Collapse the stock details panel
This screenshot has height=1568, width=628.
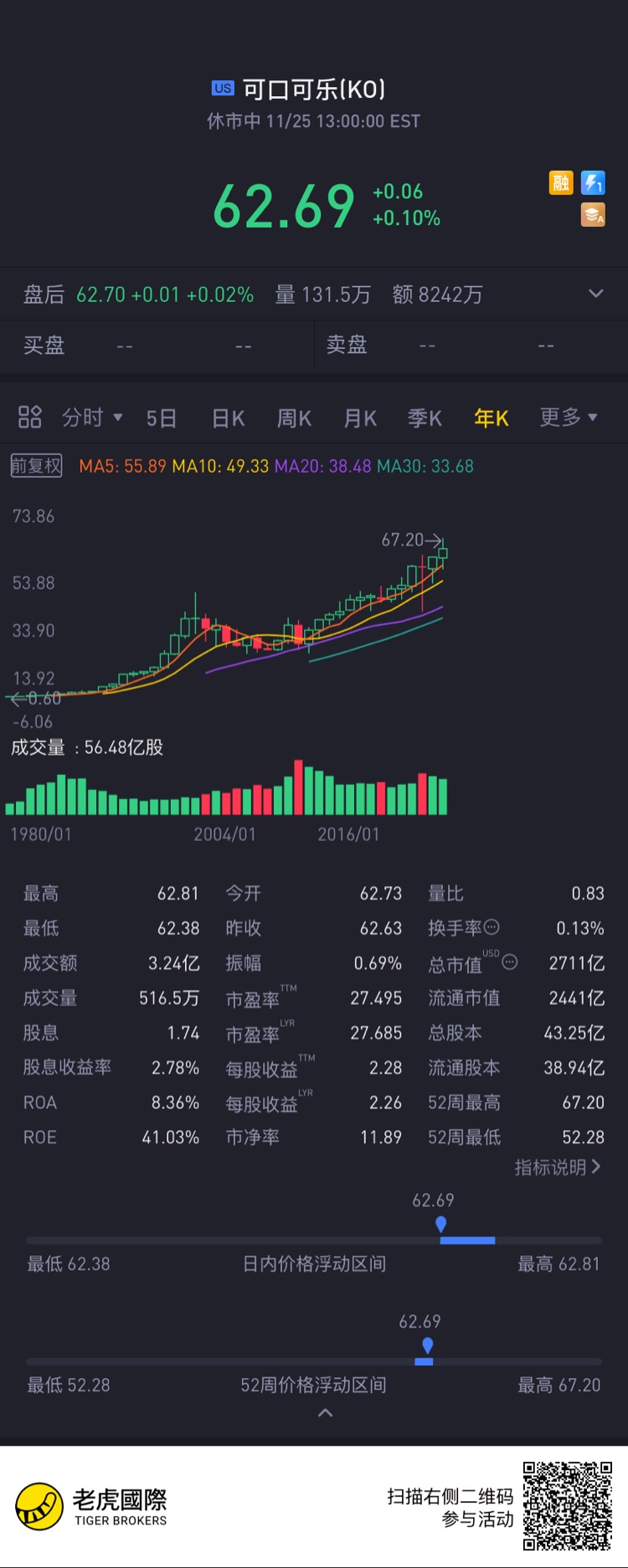[x=326, y=1413]
